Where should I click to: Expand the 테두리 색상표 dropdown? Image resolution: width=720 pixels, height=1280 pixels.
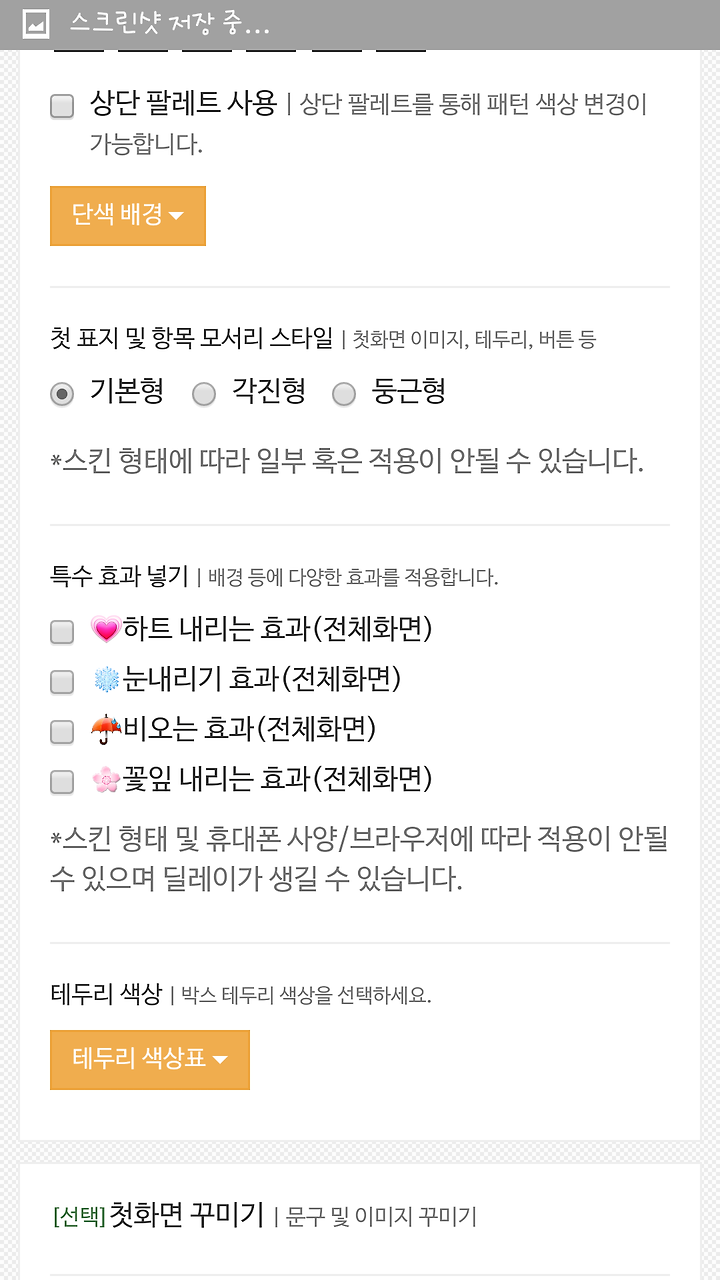click(x=150, y=1060)
